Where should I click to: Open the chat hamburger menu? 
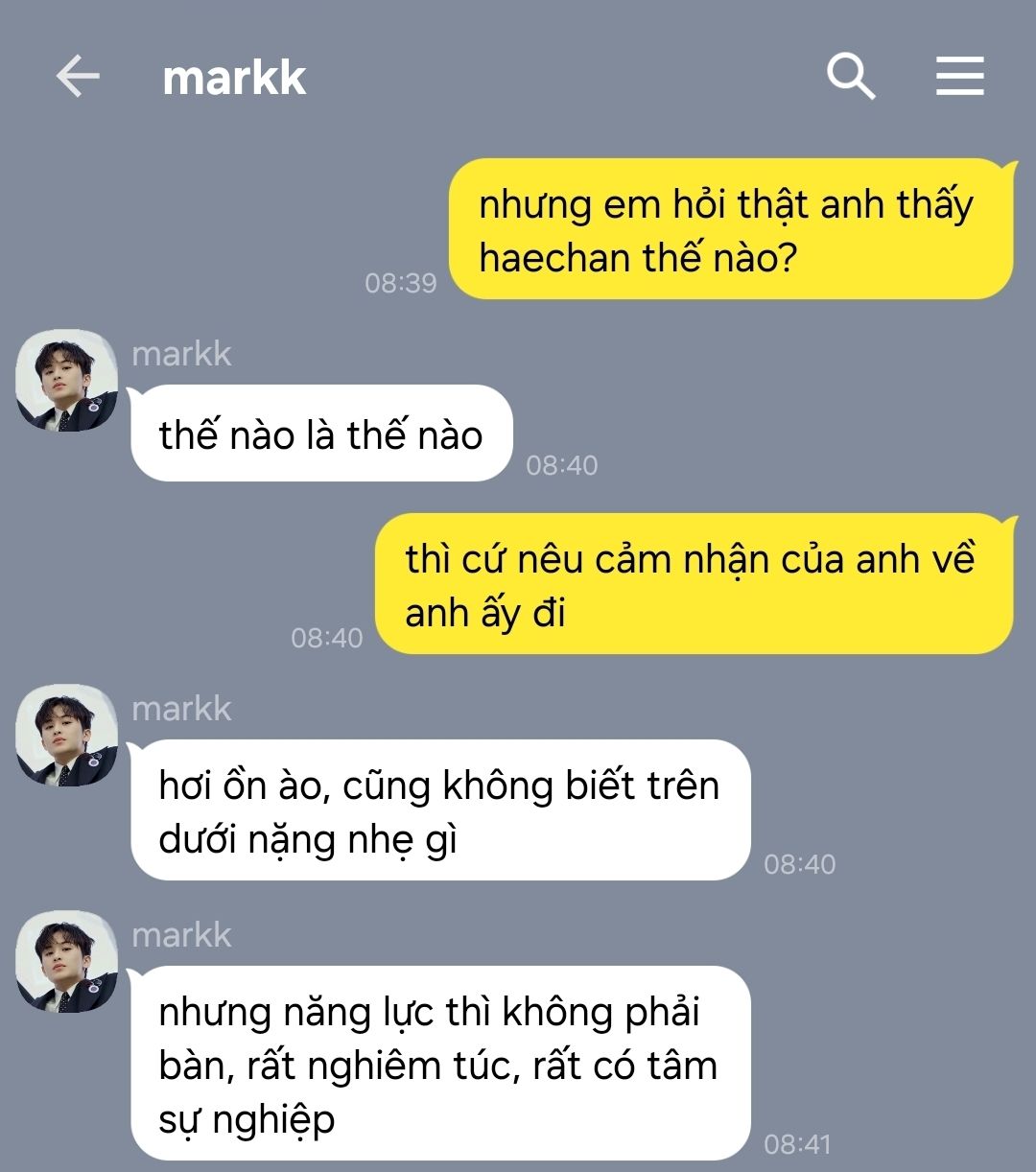click(x=959, y=77)
